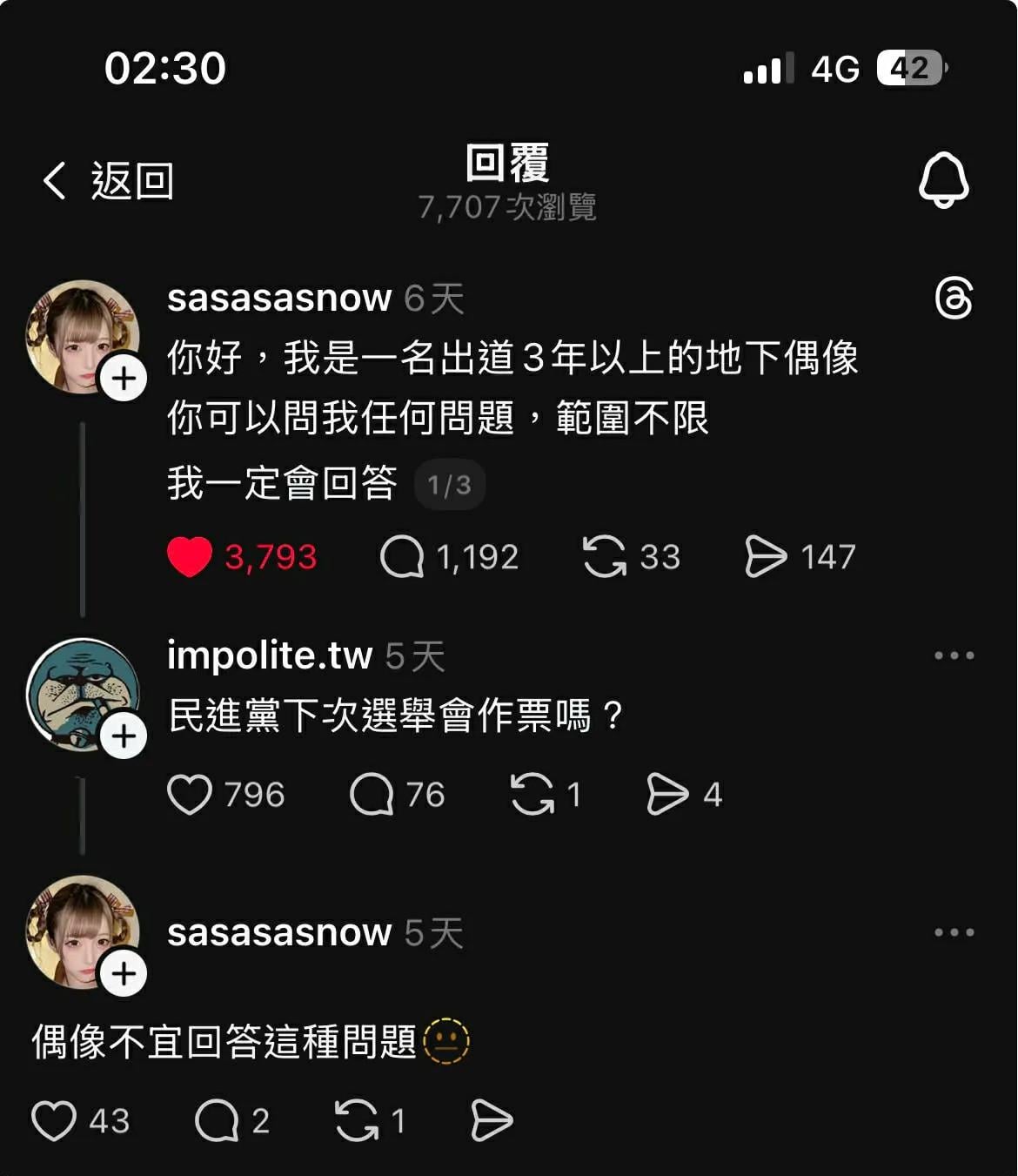Open impolite.tw profile name
This screenshot has height=1176, width=1018.
(x=270, y=655)
